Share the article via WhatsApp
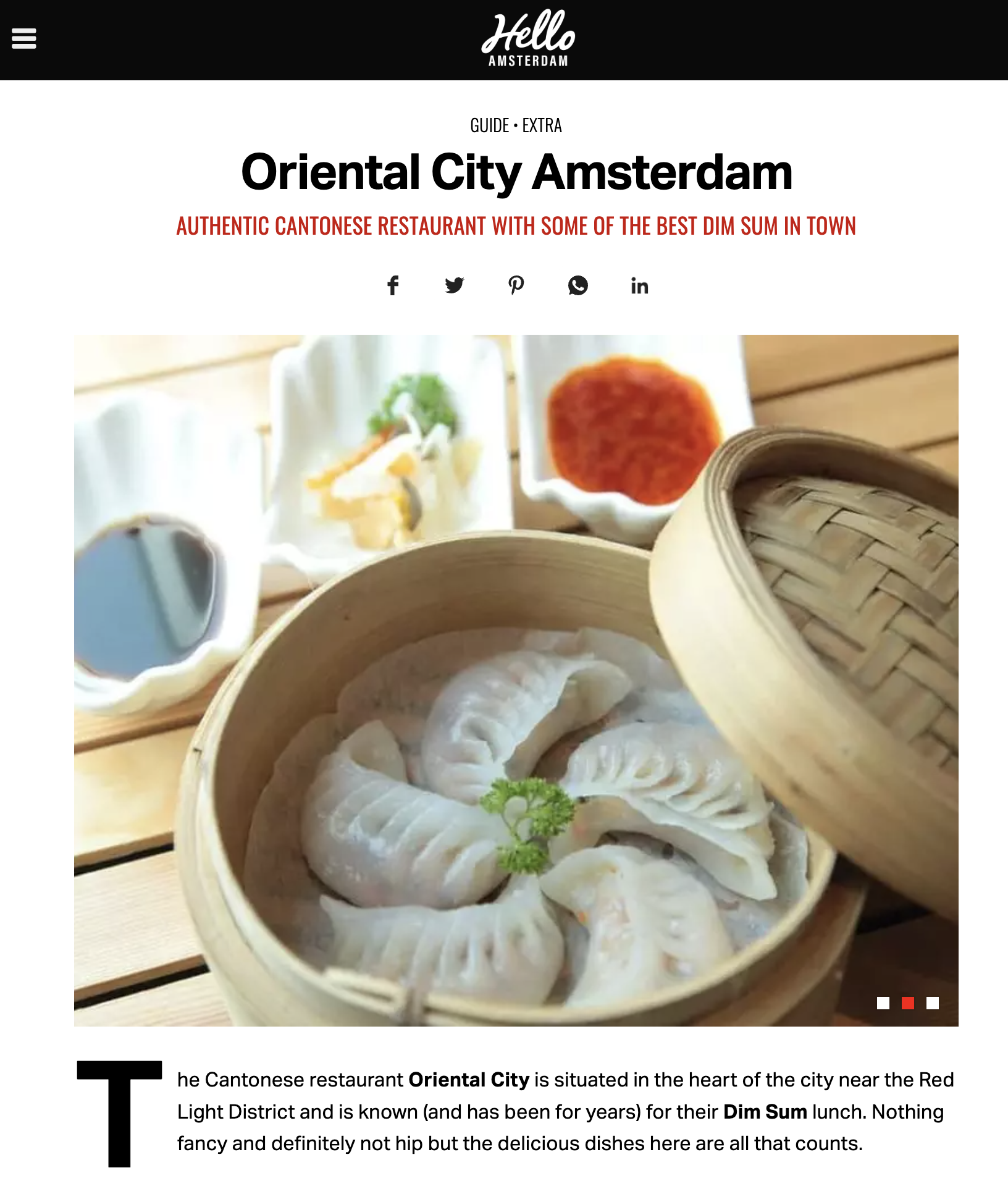 [578, 285]
